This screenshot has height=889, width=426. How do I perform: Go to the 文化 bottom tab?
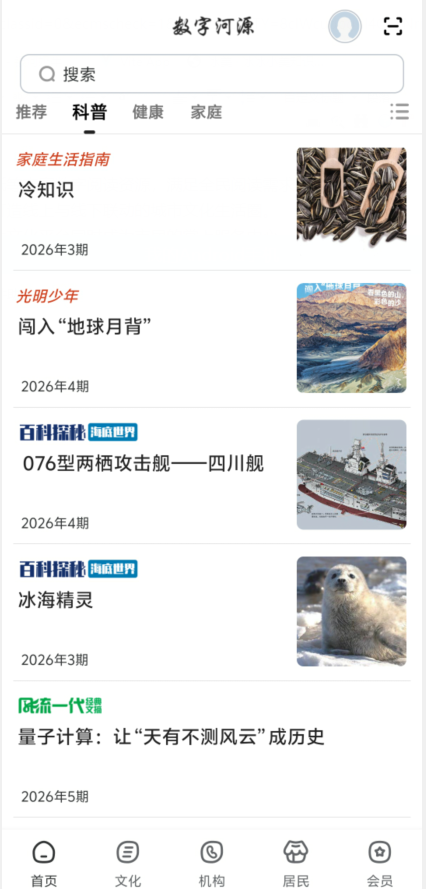point(128,863)
